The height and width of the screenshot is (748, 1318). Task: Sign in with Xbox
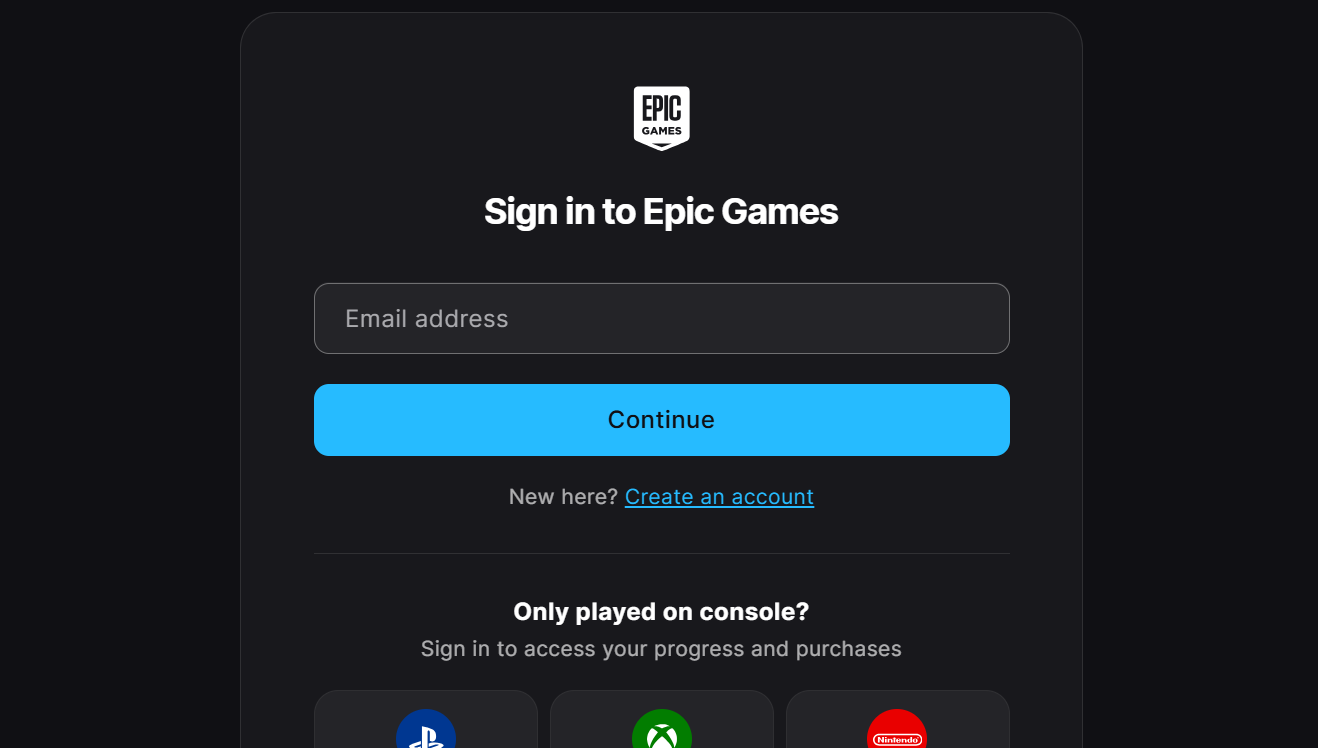pos(661,727)
